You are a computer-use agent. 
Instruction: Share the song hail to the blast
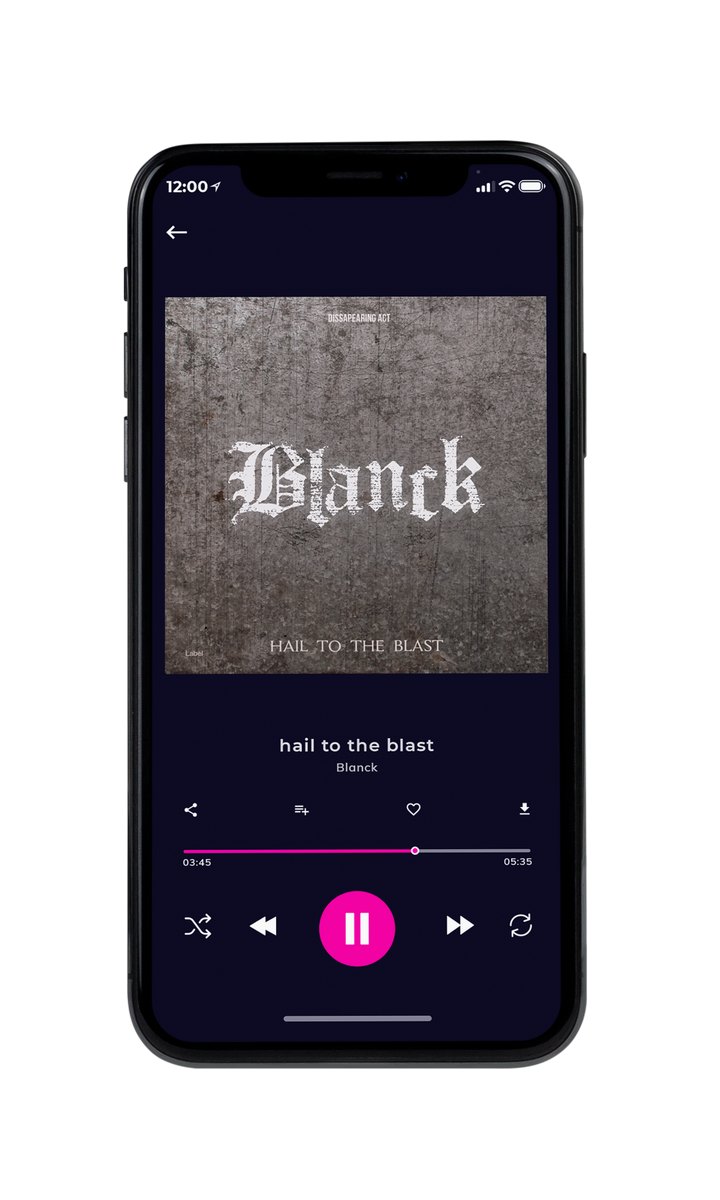(x=191, y=810)
